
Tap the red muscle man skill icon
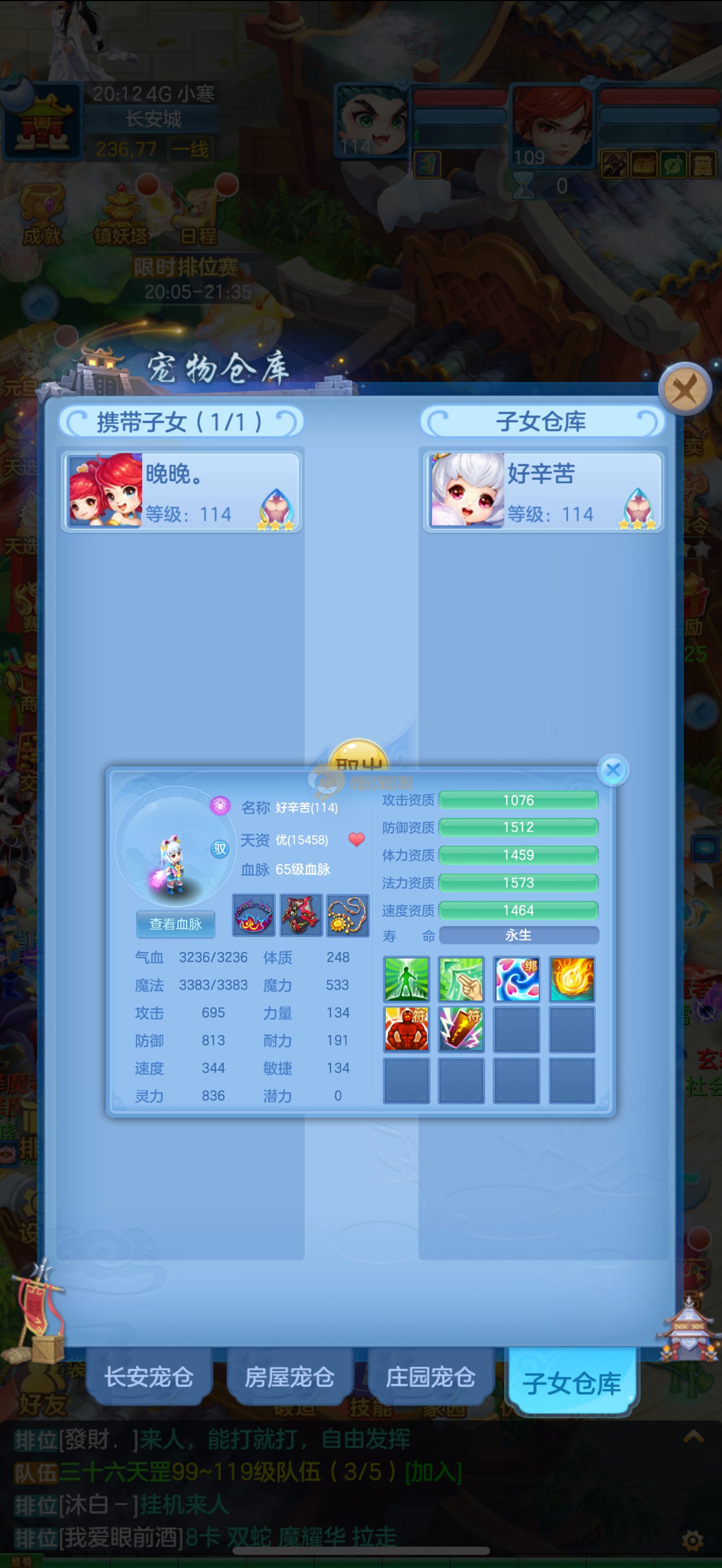coord(406,1029)
